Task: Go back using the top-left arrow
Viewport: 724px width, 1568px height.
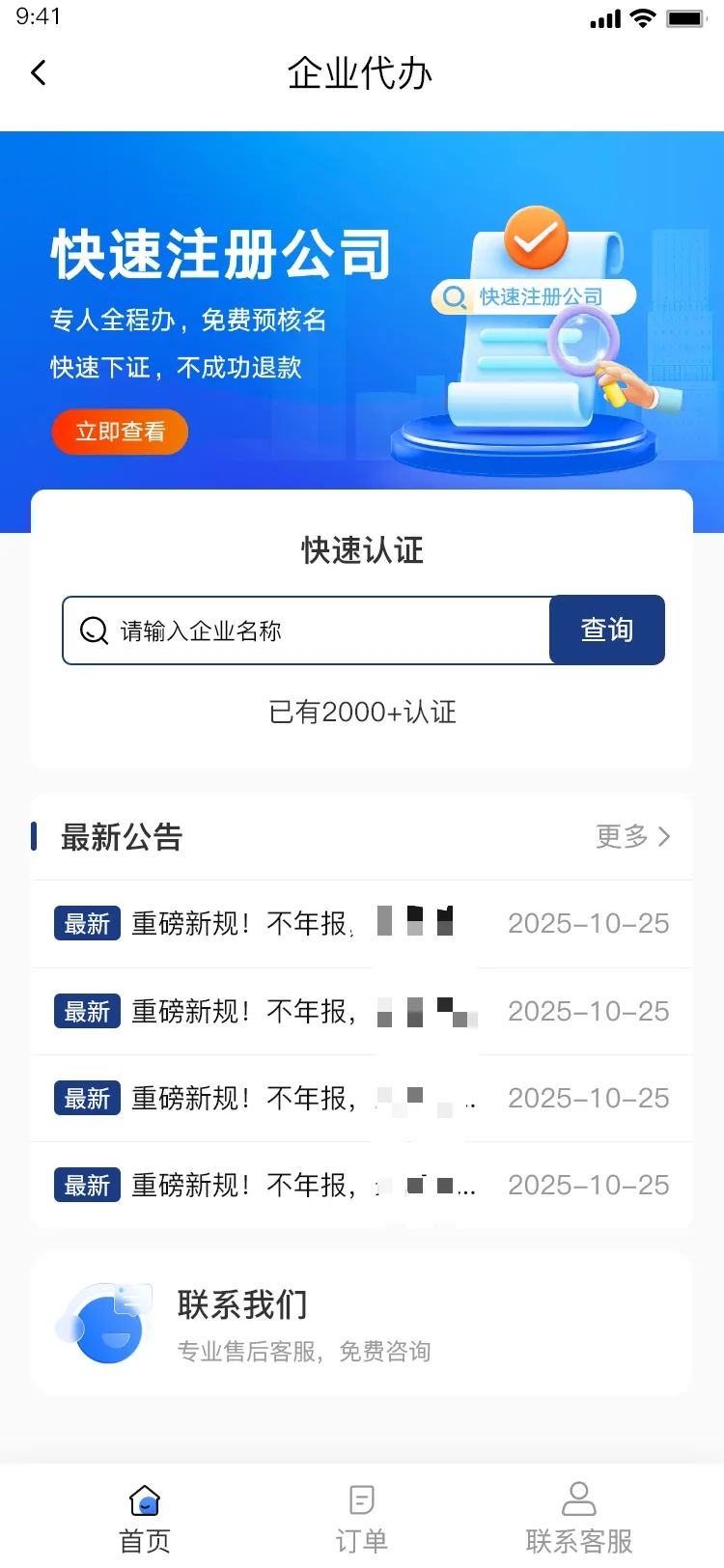Action: pos(39,73)
